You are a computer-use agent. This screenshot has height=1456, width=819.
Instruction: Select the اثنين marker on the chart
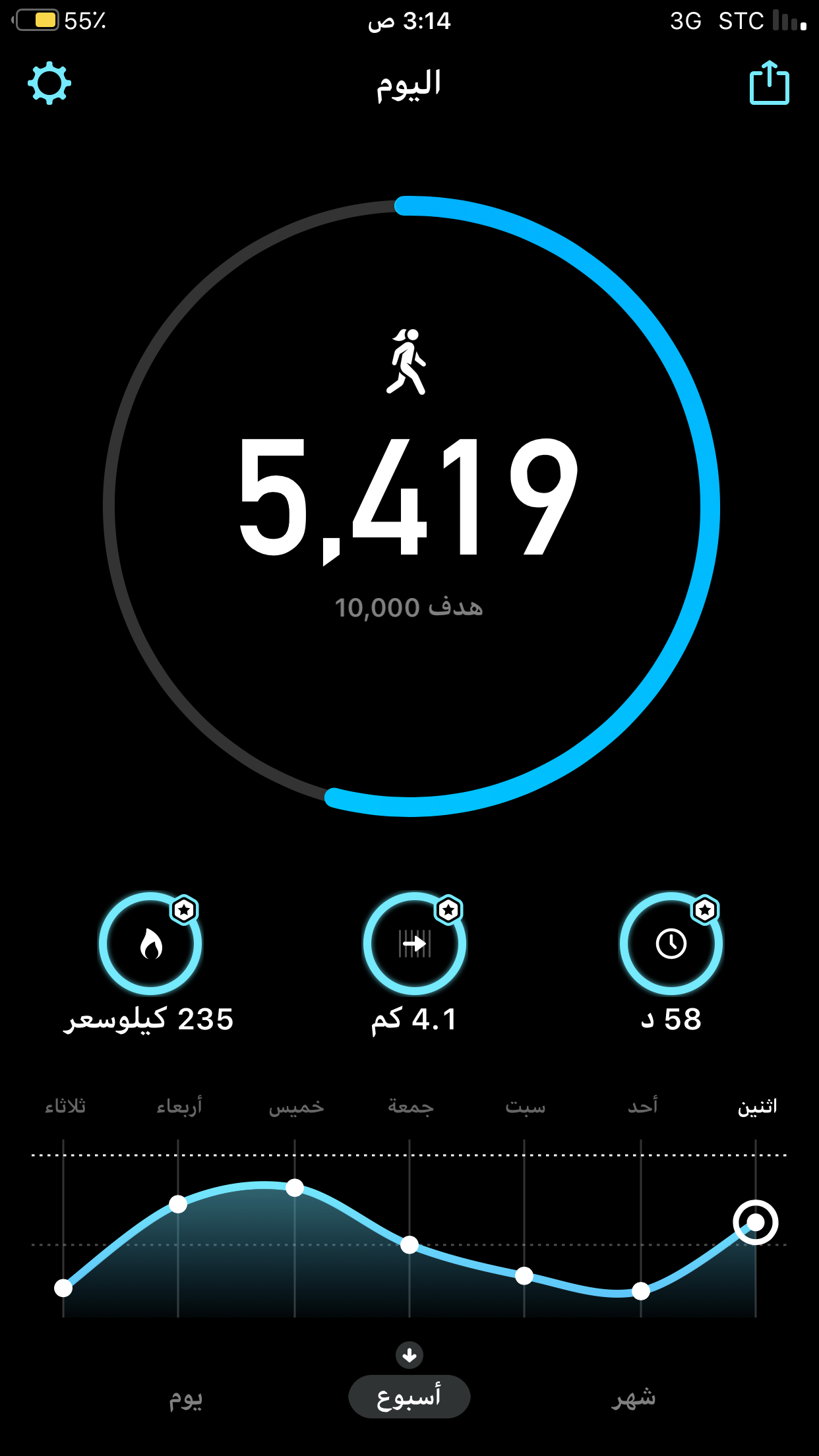point(756,1222)
